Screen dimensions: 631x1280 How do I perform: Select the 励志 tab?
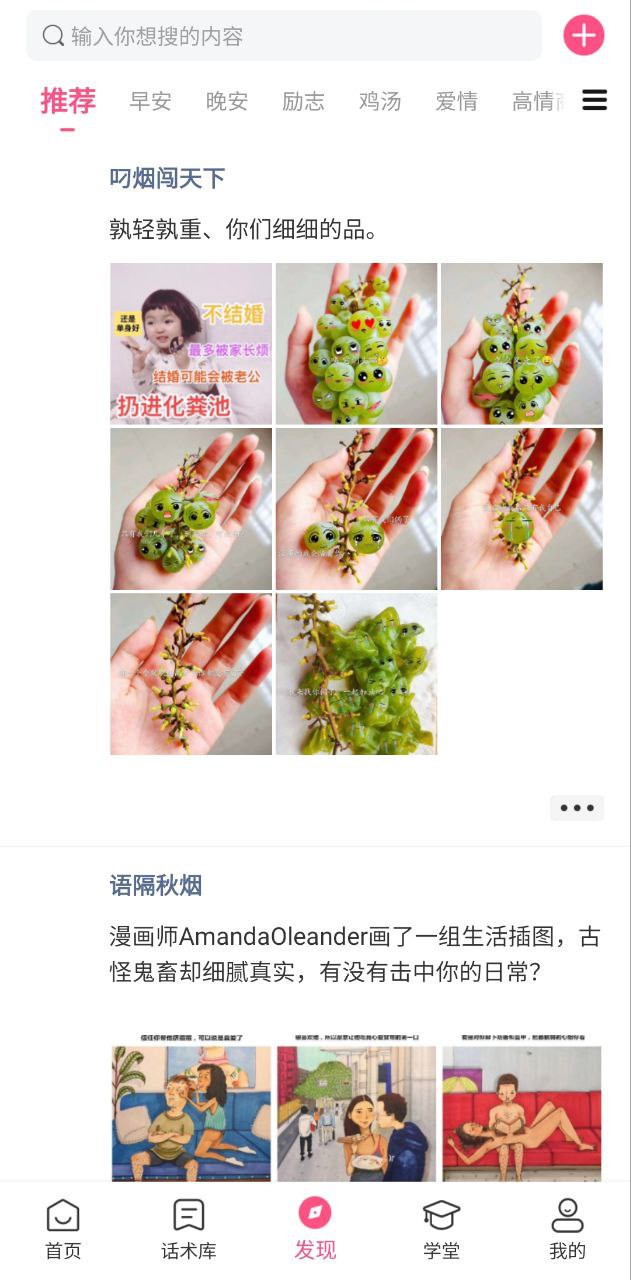coord(303,101)
